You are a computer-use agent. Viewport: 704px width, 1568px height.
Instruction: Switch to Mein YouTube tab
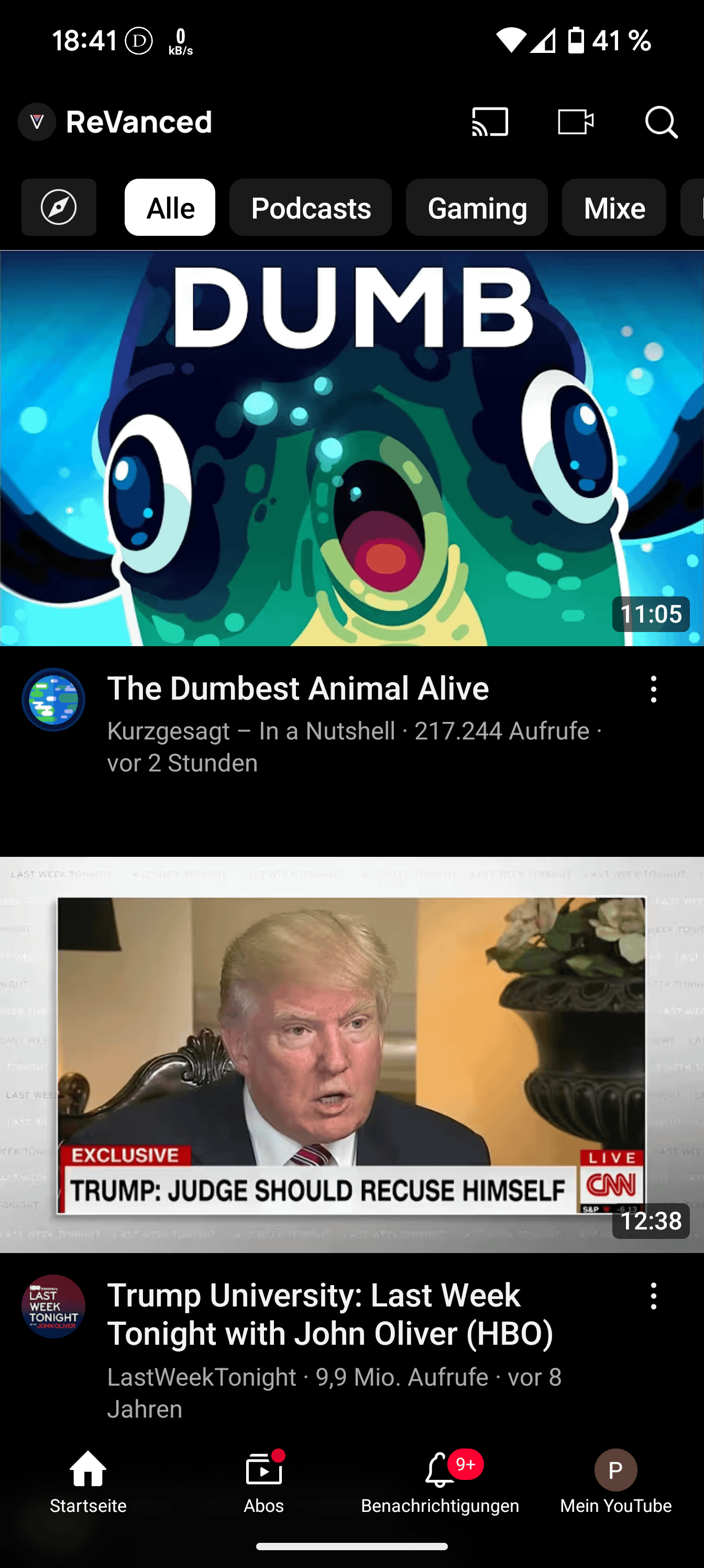(x=616, y=1482)
